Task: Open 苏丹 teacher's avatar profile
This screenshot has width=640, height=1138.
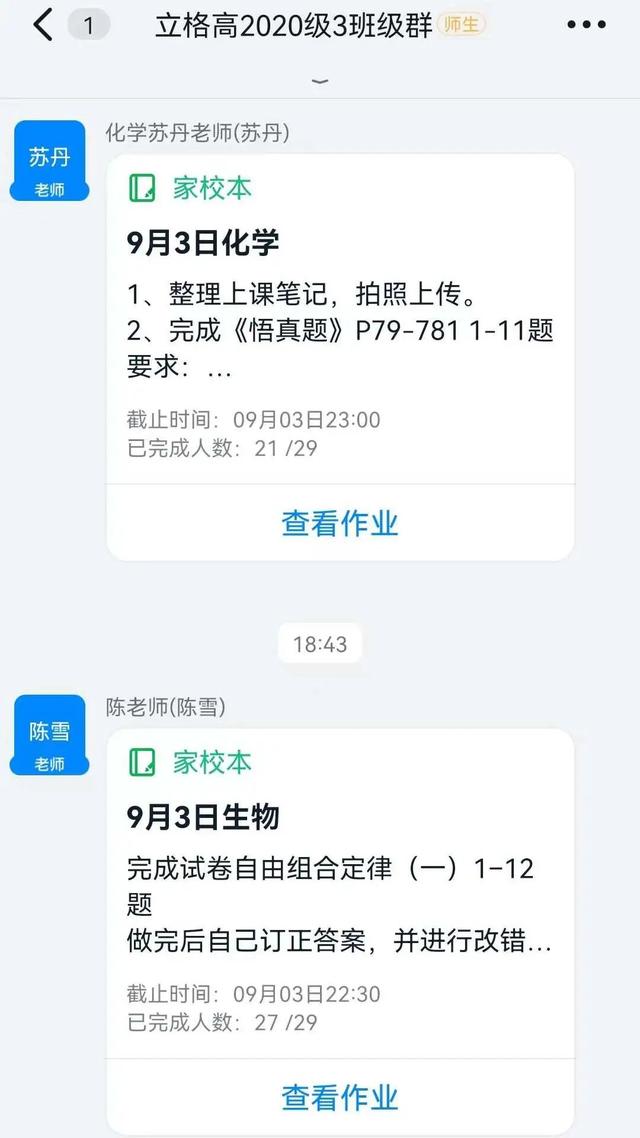Action: 49,160
